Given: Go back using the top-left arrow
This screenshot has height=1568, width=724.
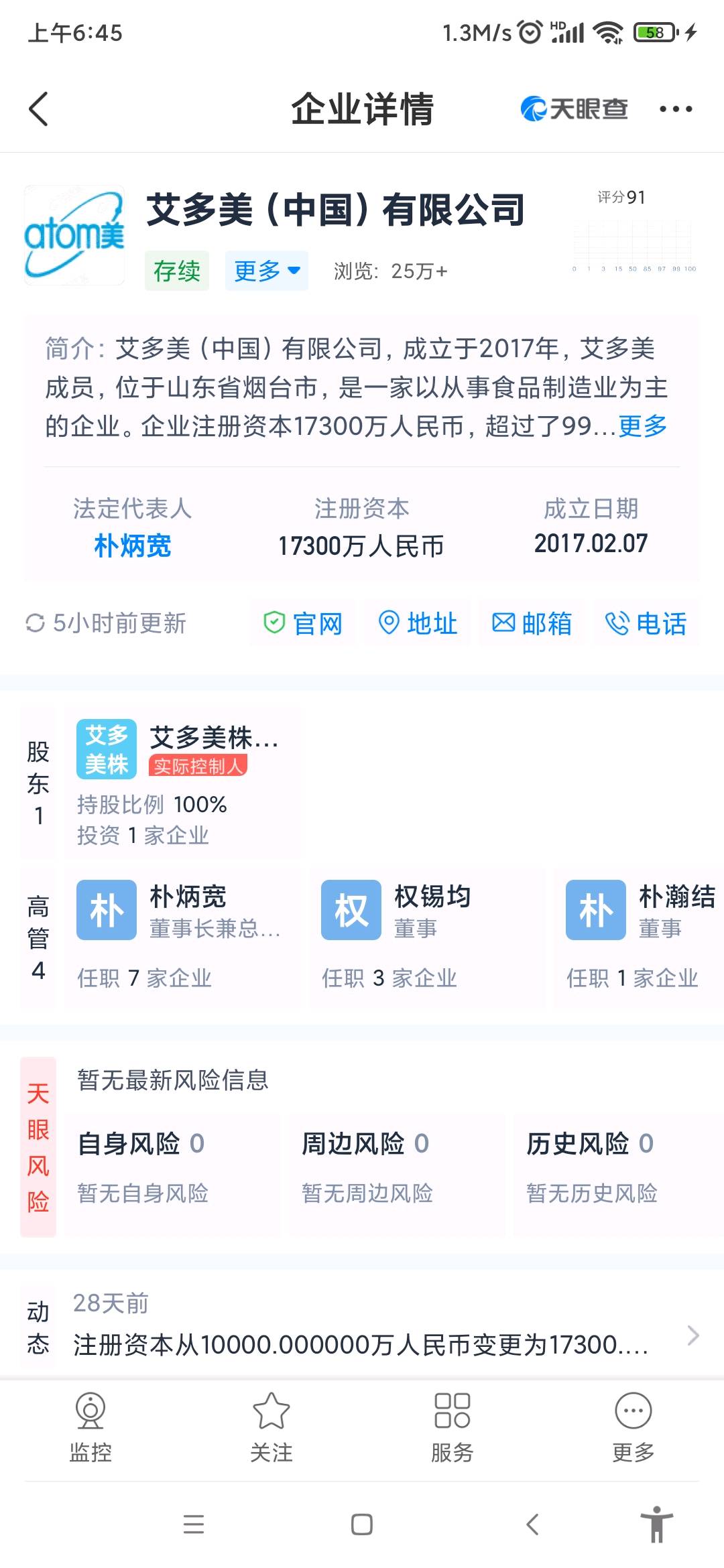Looking at the screenshot, I should point(39,109).
